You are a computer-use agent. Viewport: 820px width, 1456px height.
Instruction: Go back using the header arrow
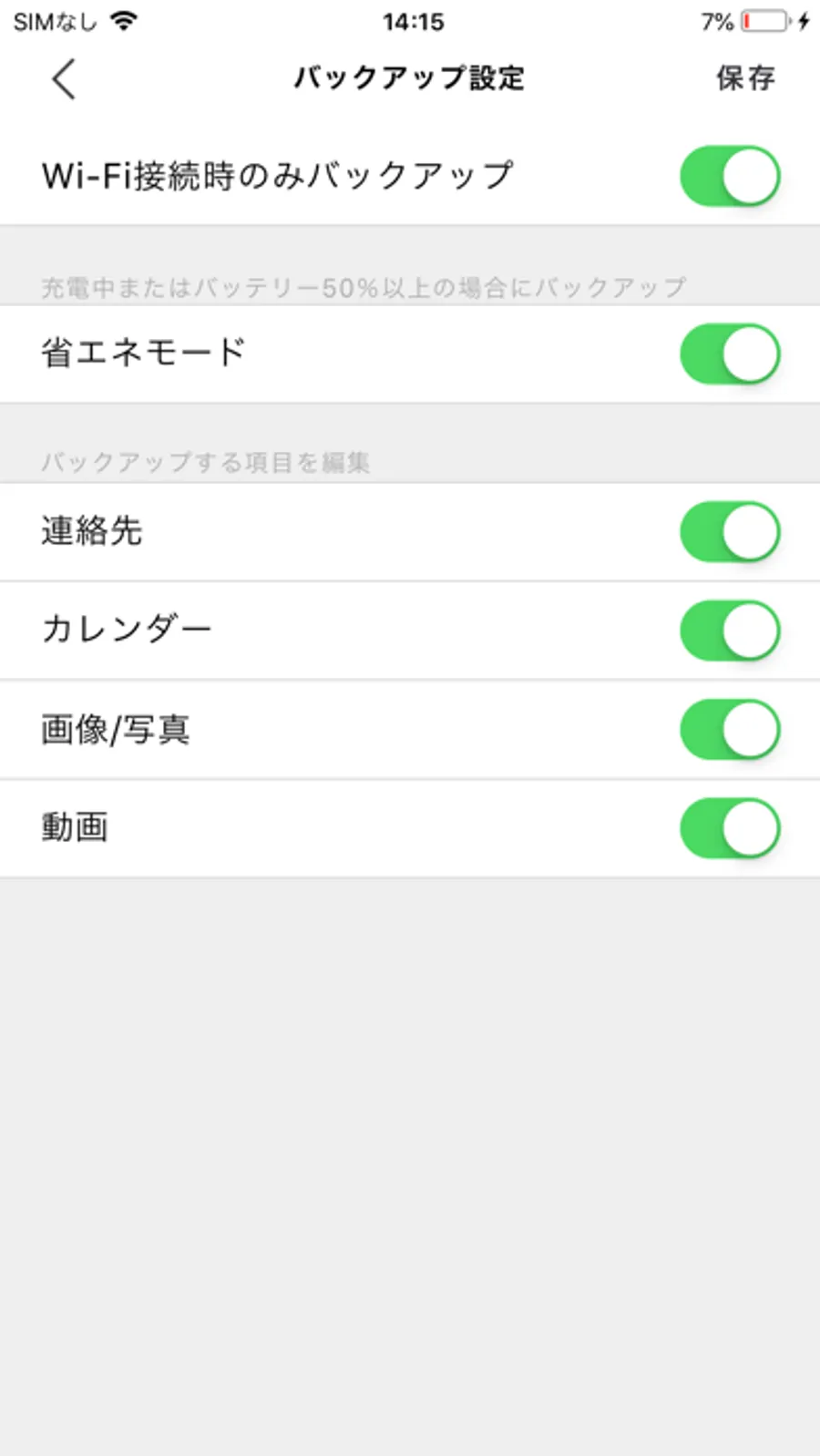click(64, 79)
